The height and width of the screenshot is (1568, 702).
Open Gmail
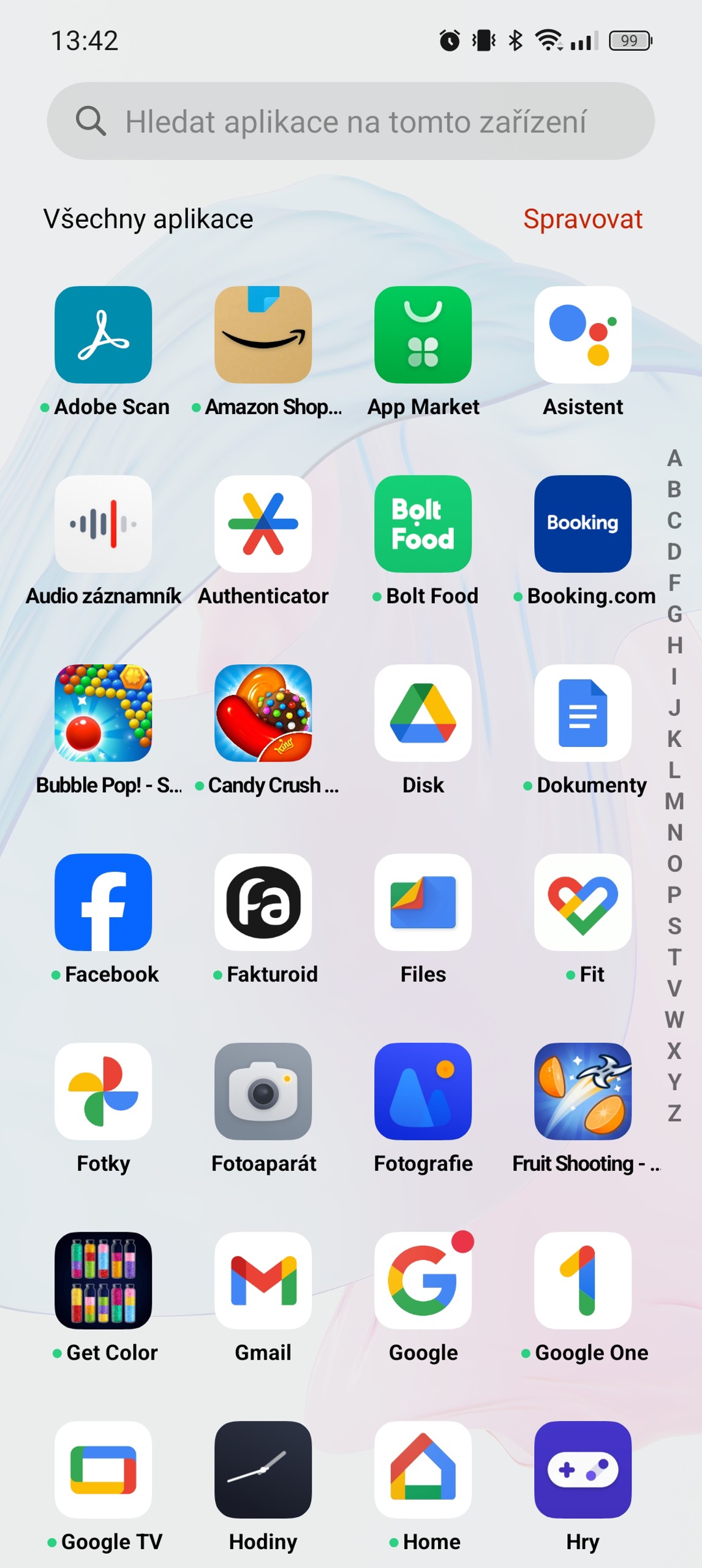point(263,1283)
